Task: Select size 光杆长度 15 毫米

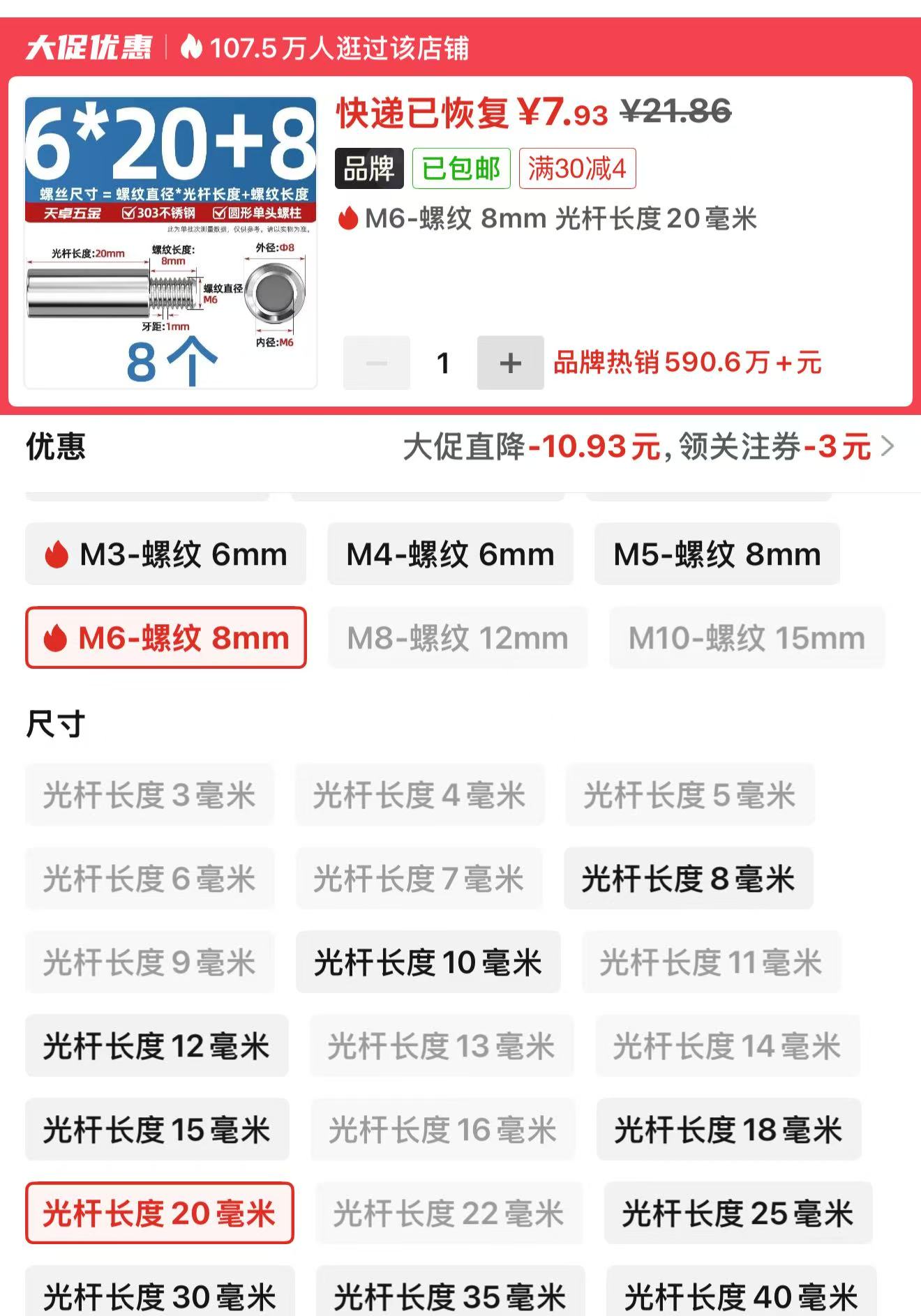Action: [157, 1130]
